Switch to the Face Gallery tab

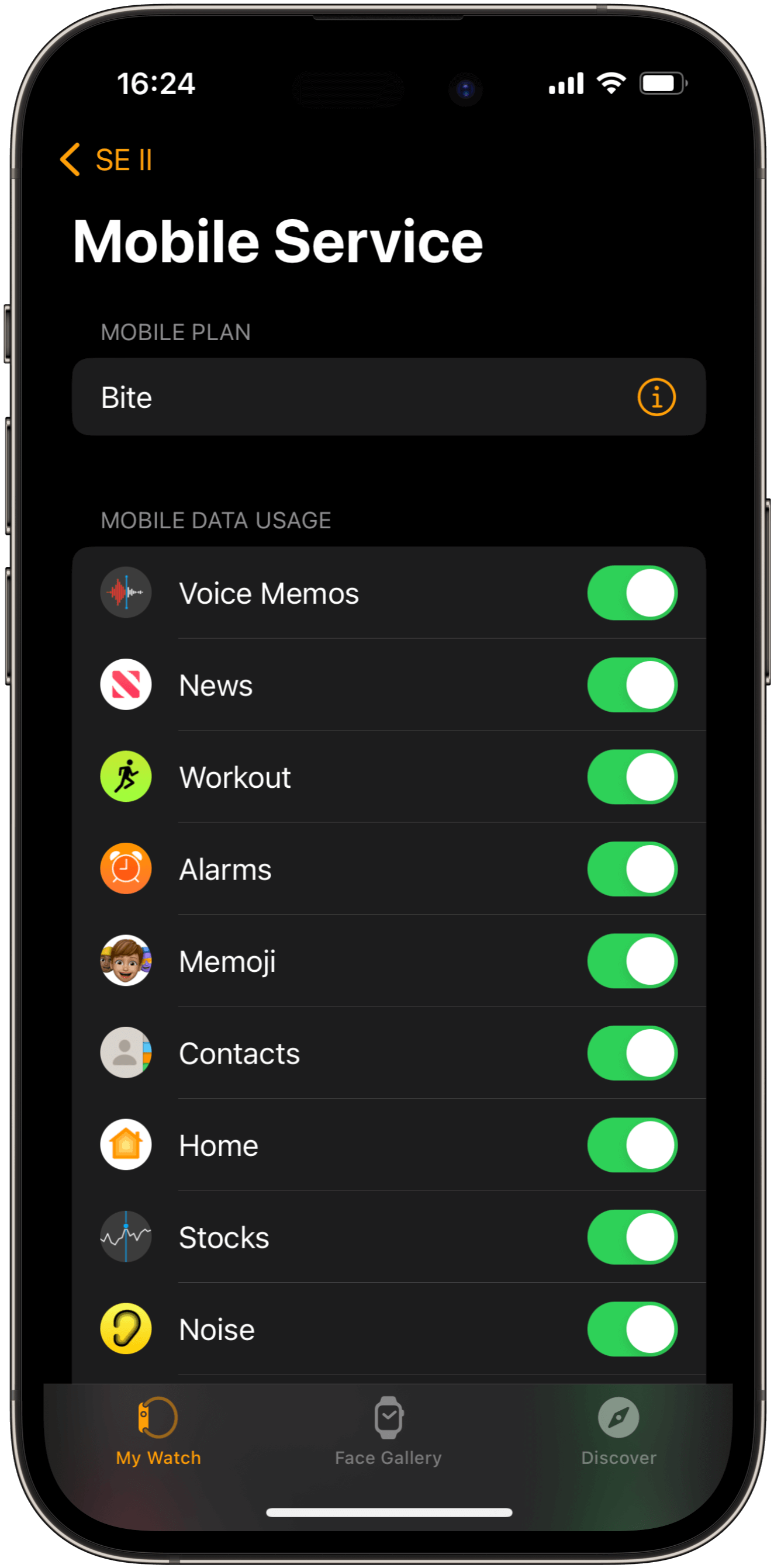tap(388, 1431)
